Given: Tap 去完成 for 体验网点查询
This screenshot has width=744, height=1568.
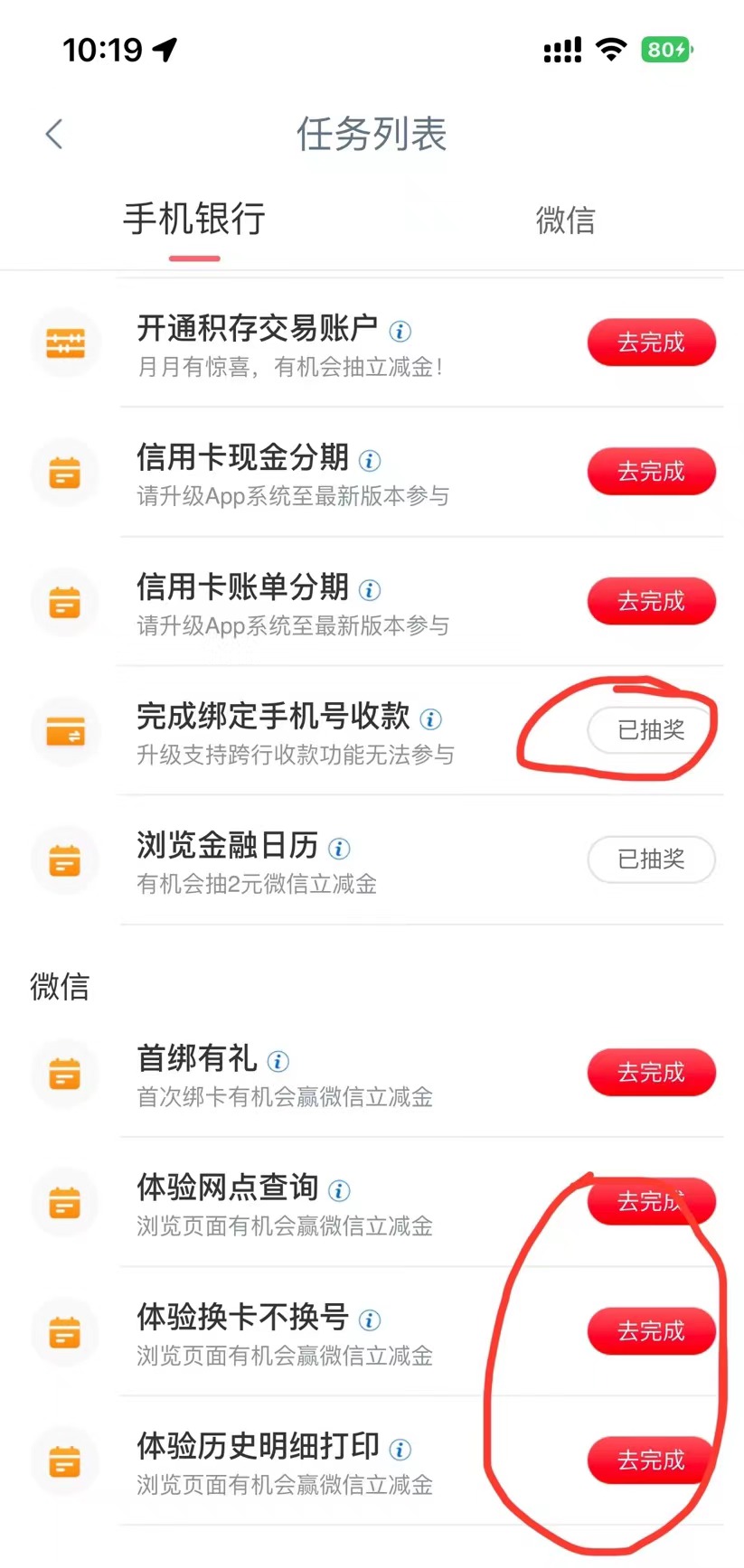Looking at the screenshot, I should point(651,1202).
